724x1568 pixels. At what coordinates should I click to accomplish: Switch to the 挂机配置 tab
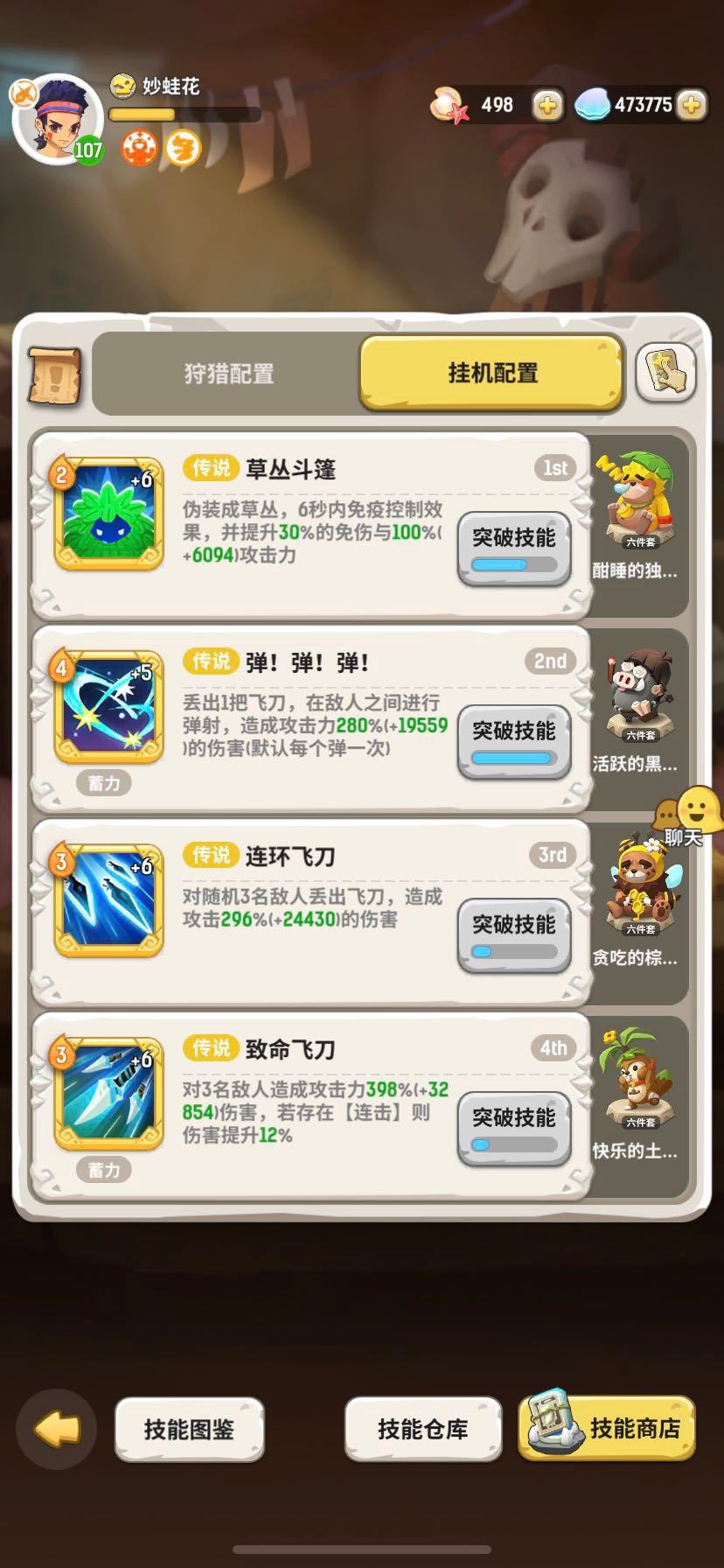[490, 372]
